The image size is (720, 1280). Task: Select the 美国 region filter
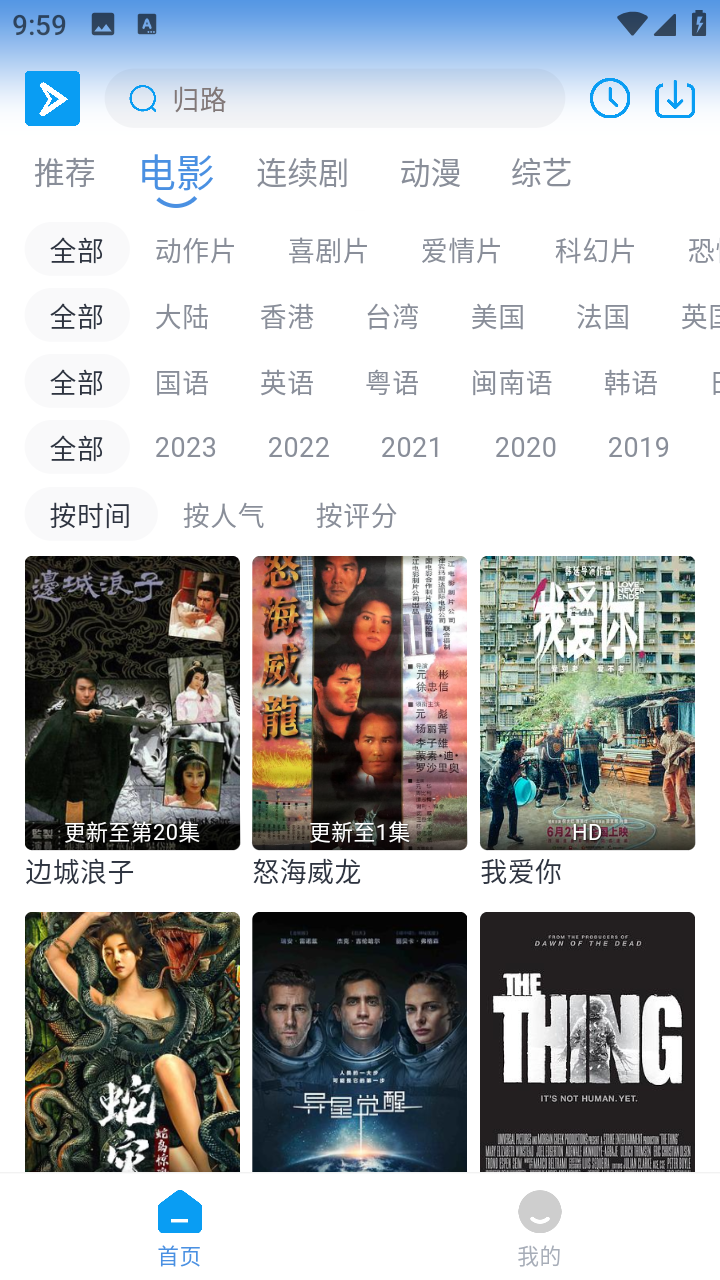(498, 316)
